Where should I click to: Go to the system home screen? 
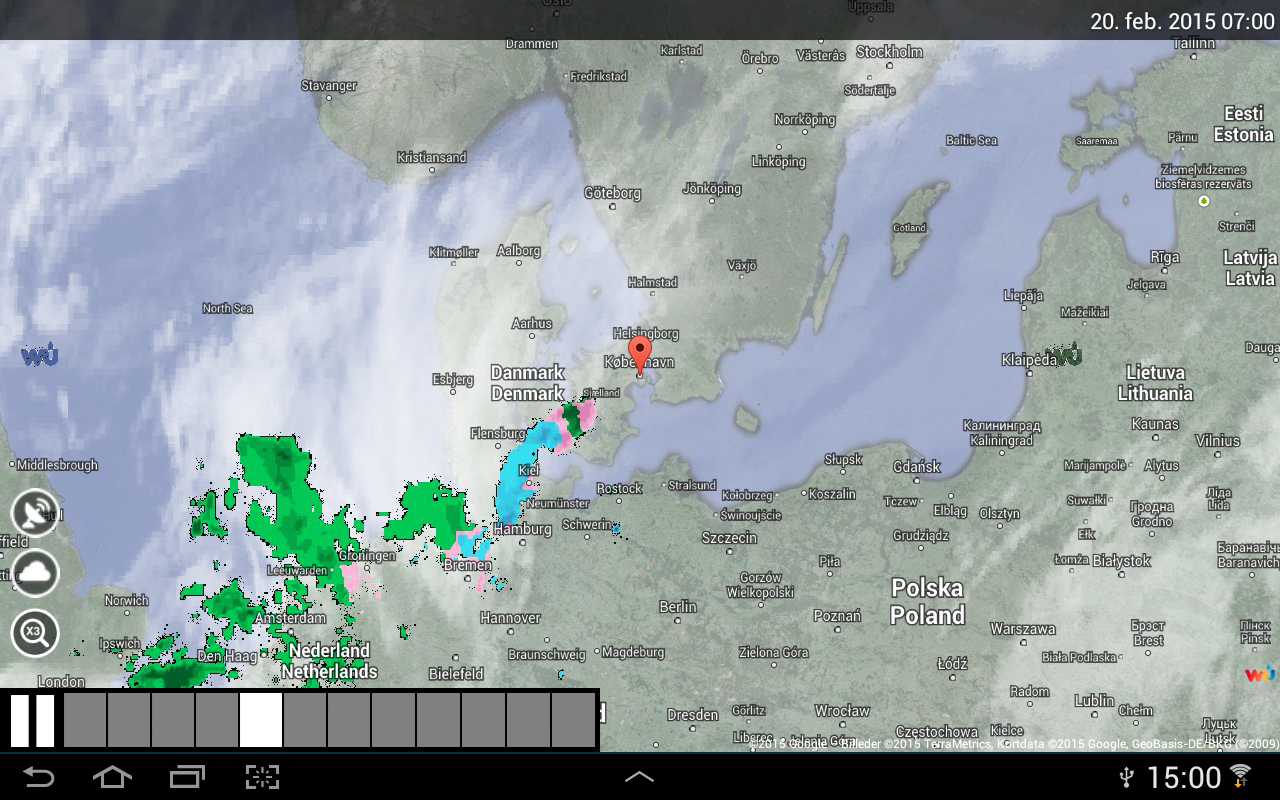click(x=112, y=777)
